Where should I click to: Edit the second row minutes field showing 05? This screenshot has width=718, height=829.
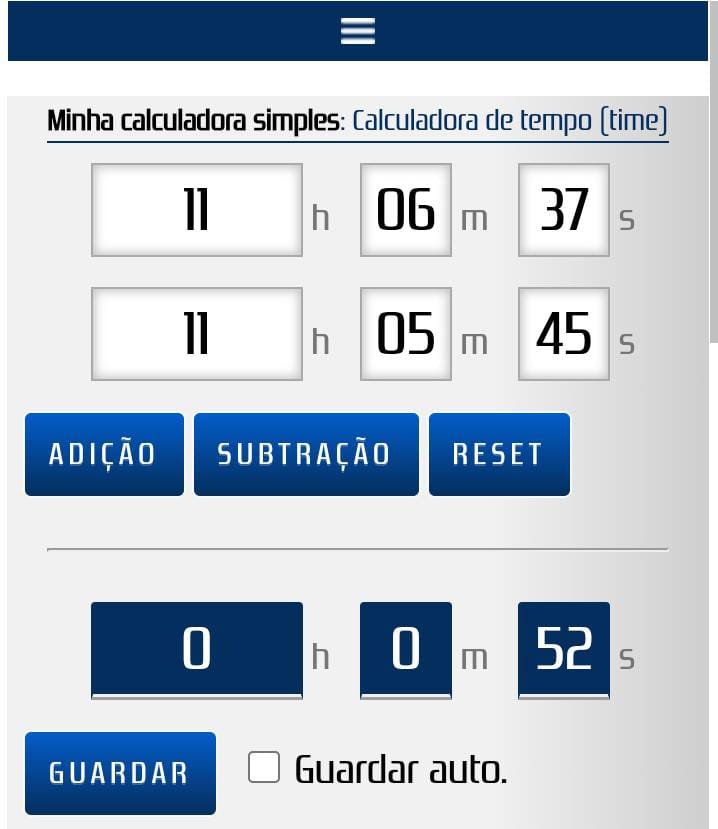pyautogui.click(x=406, y=334)
